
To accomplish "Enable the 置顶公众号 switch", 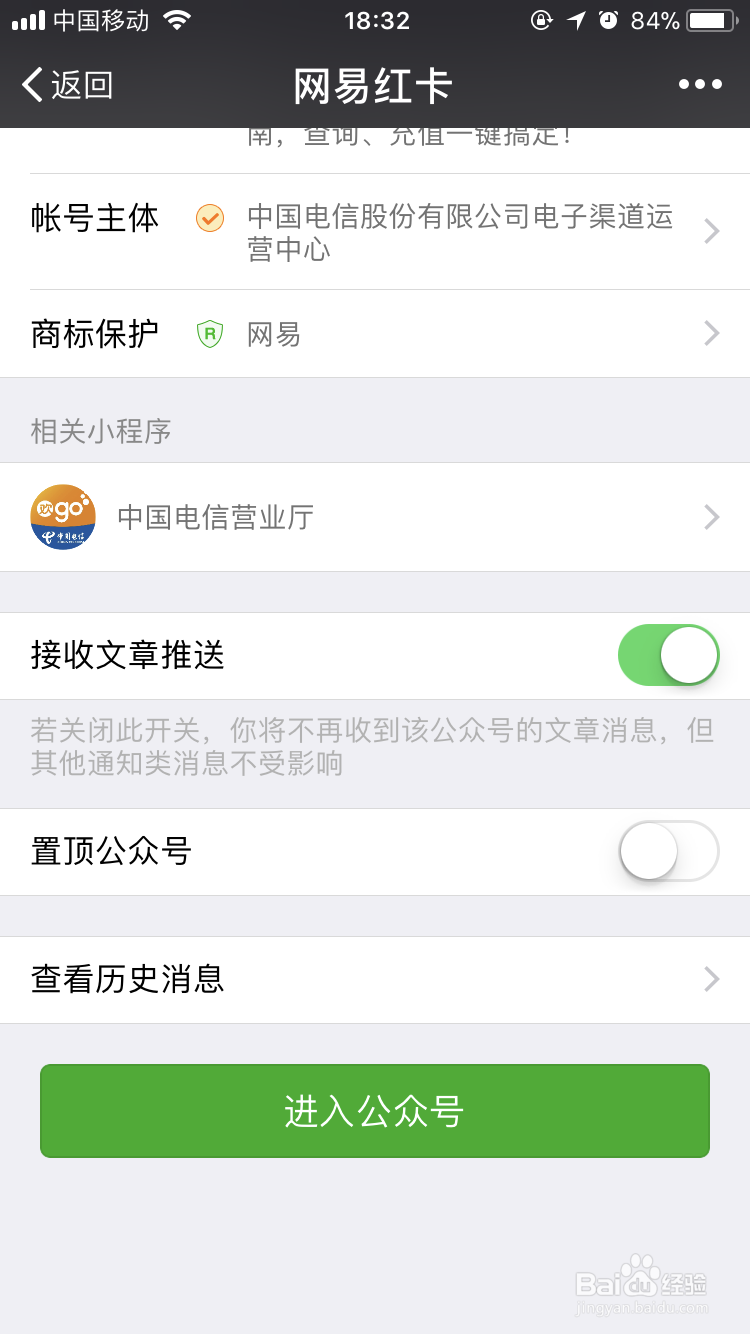I will [x=666, y=851].
